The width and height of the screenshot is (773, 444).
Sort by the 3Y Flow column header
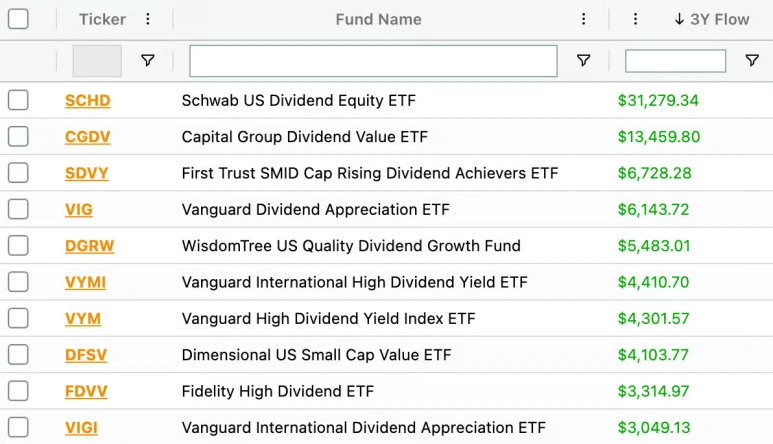(x=711, y=19)
